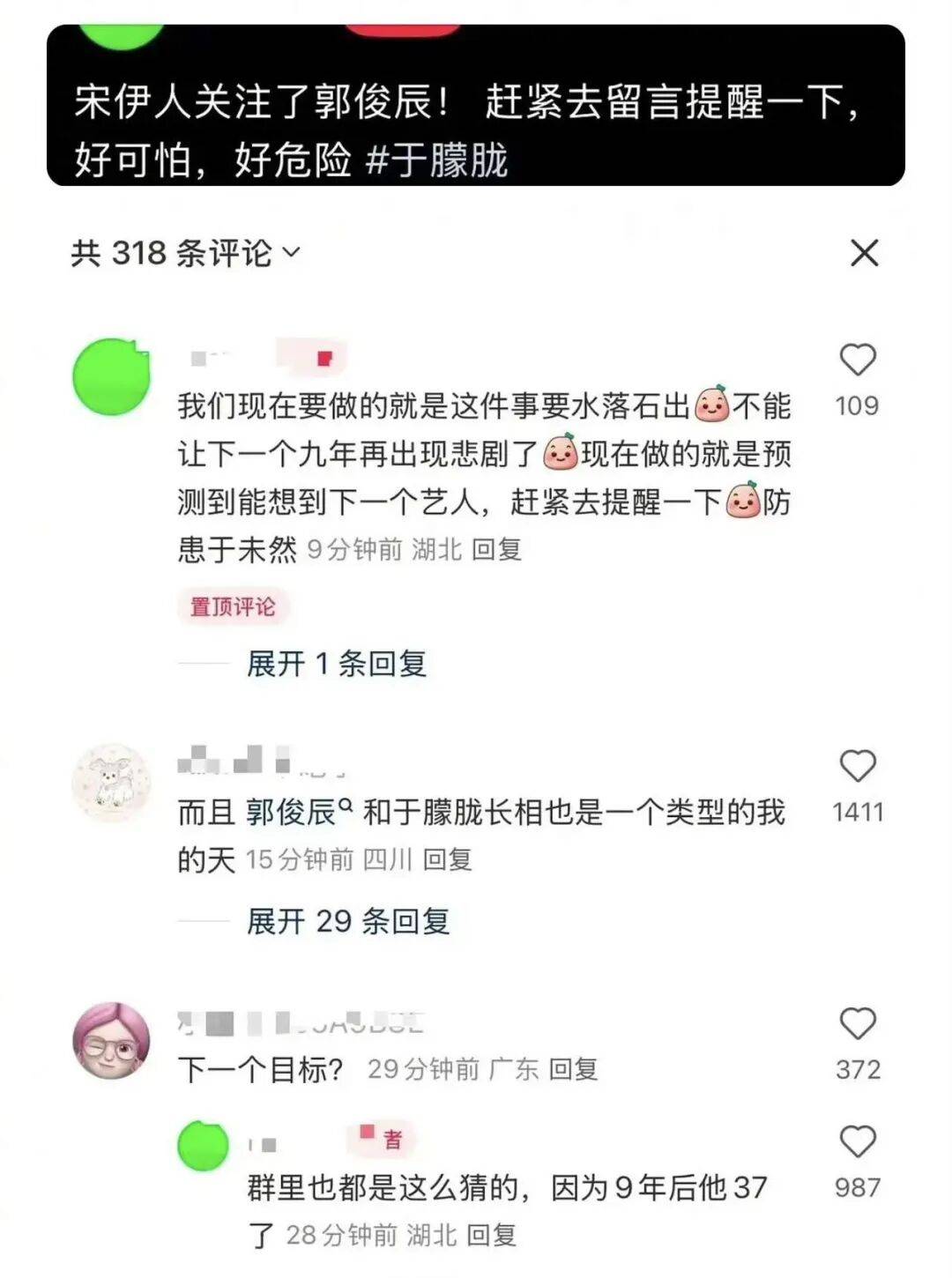Image resolution: width=952 pixels, height=1278 pixels.
Task: Like the reply with 987 likes
Action: (x=857, y=1142)
